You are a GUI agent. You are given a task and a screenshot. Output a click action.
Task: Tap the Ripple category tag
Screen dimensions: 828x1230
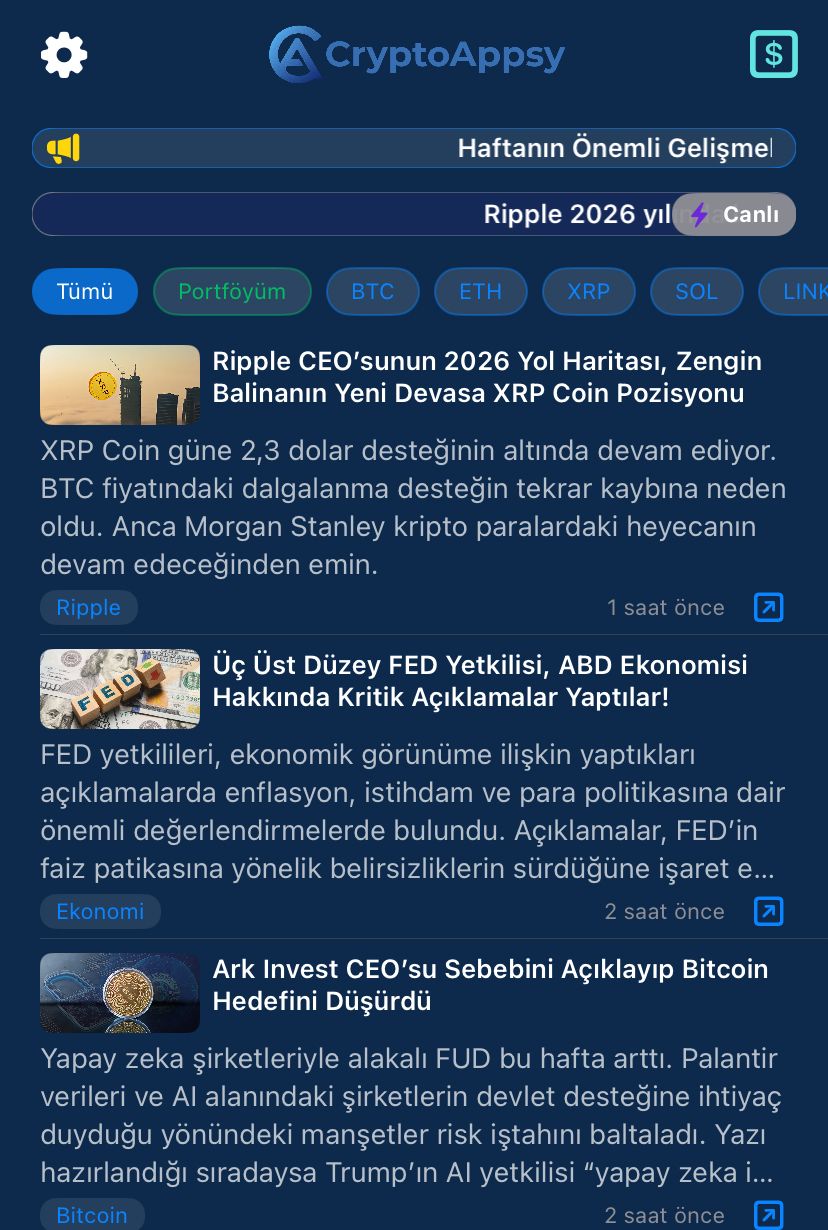(x=88, y=607)
